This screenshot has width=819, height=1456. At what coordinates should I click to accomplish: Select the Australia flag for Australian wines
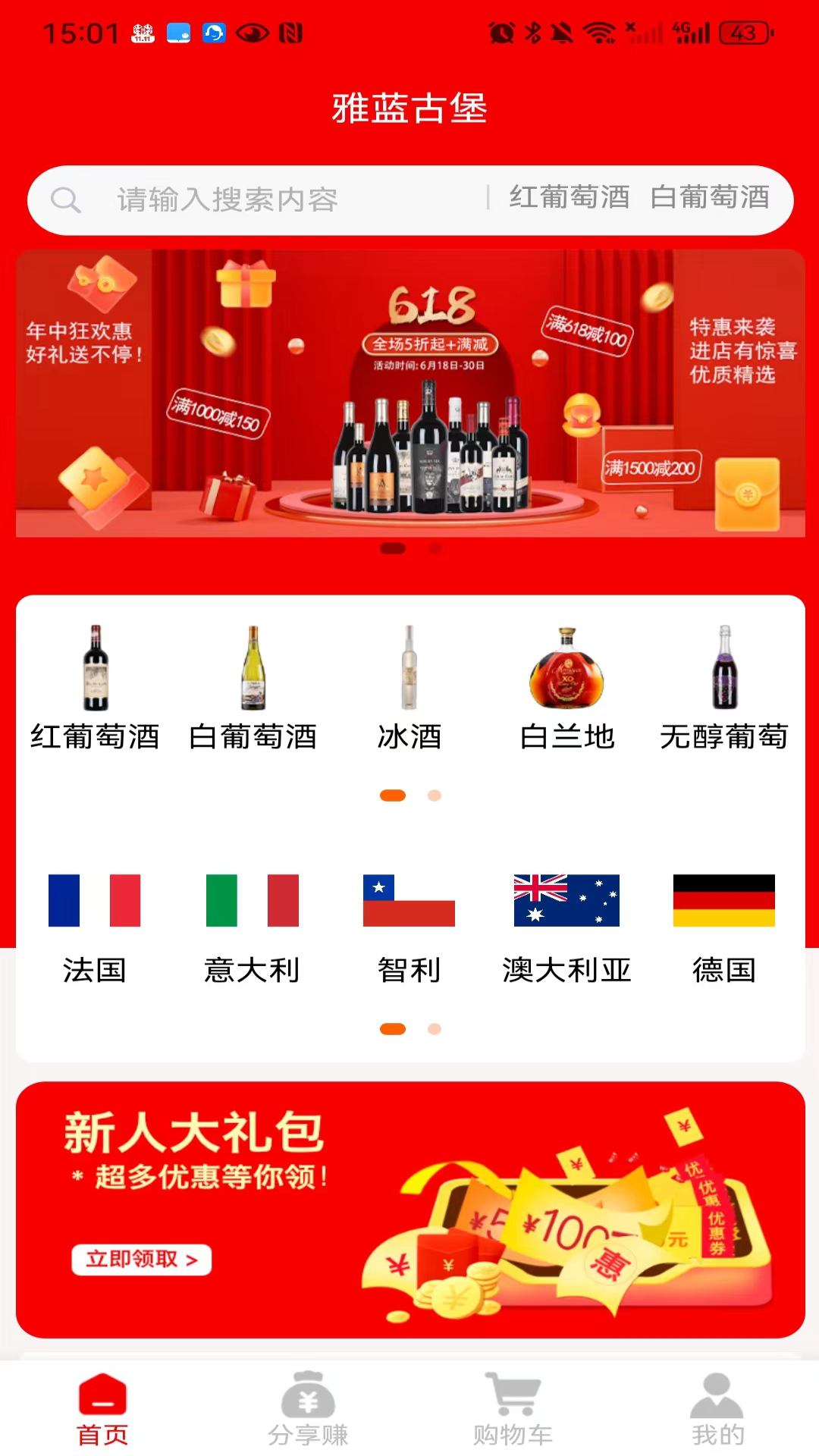point(566,901)
